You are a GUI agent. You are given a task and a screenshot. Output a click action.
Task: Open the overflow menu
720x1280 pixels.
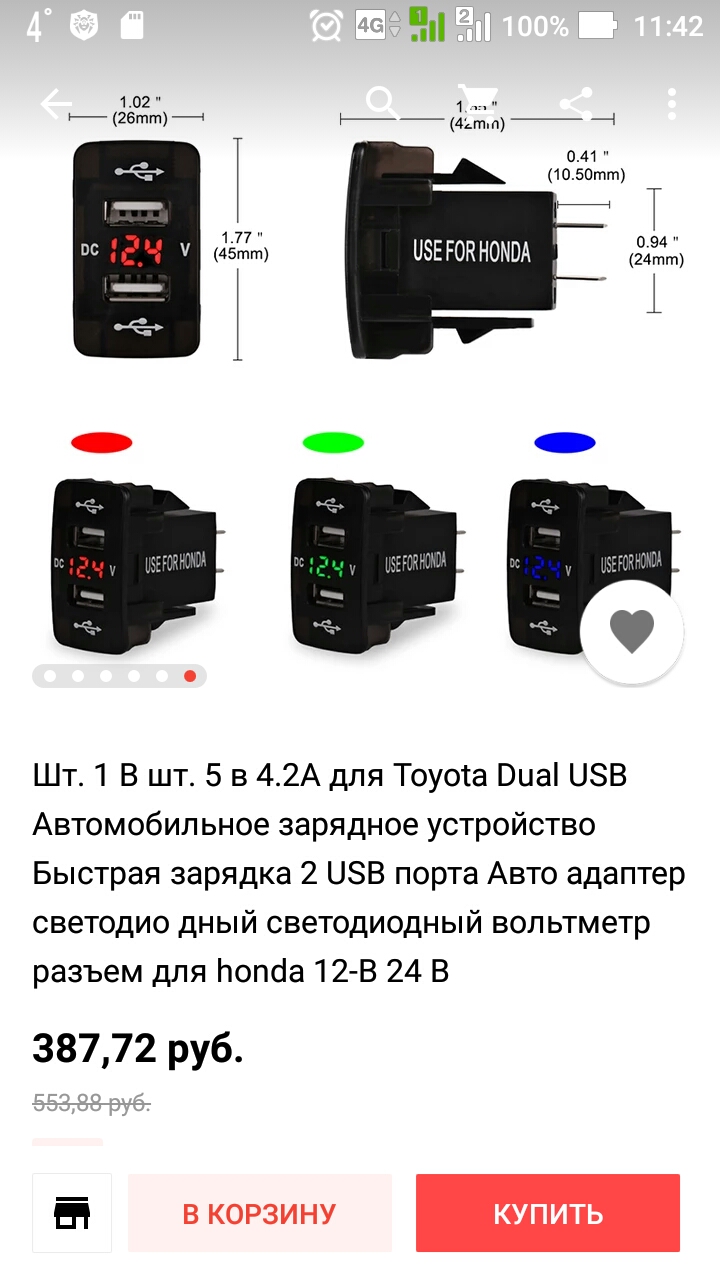pyautogui.click(x=672, y=103)
